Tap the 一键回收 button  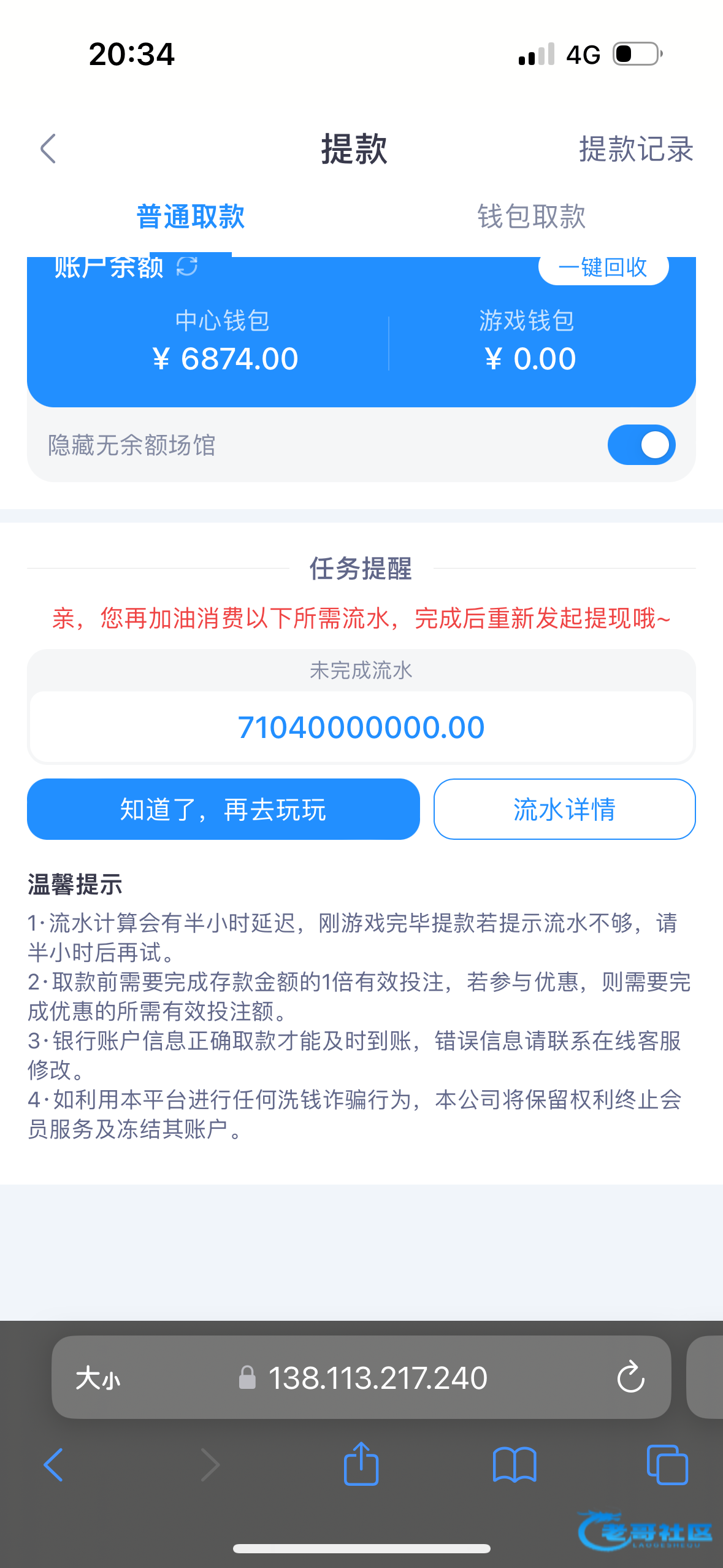[x=603, y=268]
